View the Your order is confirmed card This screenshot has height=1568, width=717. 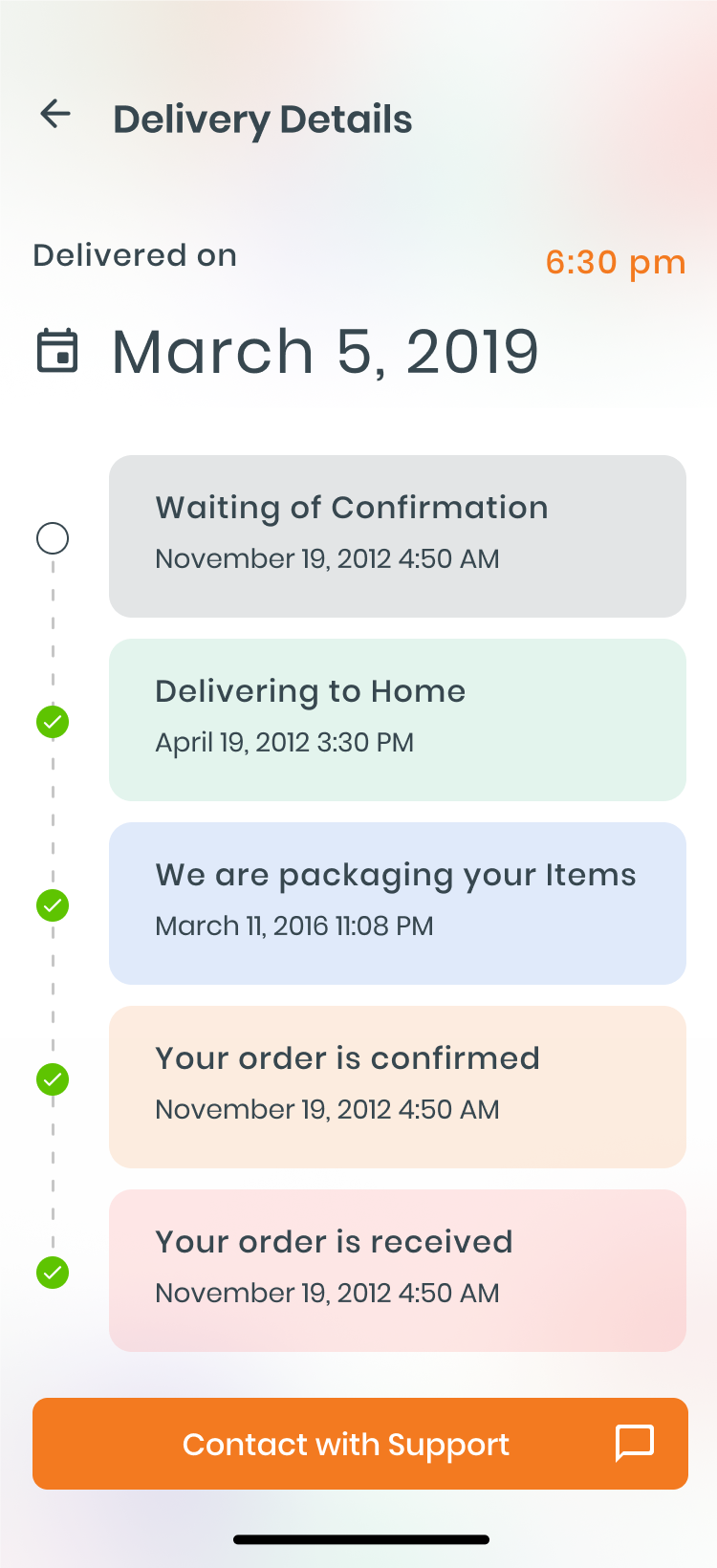click(398, 1087)
